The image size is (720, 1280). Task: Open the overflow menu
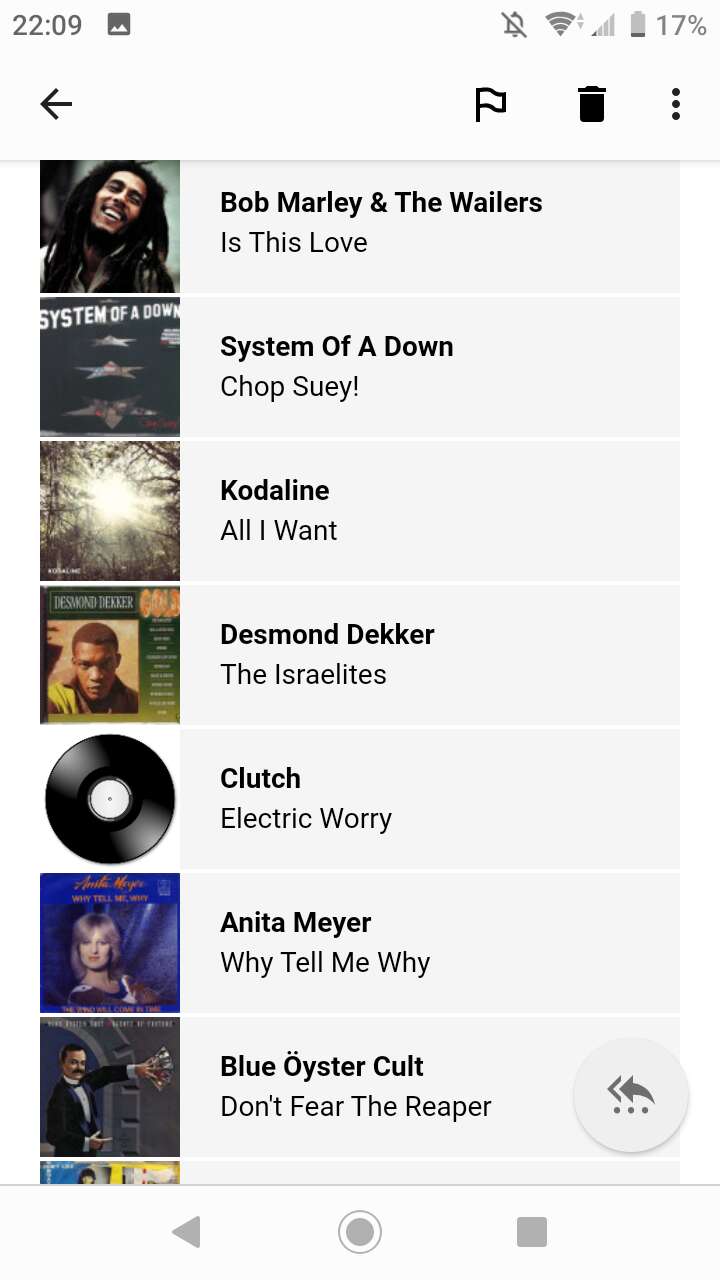click(676, 104)
